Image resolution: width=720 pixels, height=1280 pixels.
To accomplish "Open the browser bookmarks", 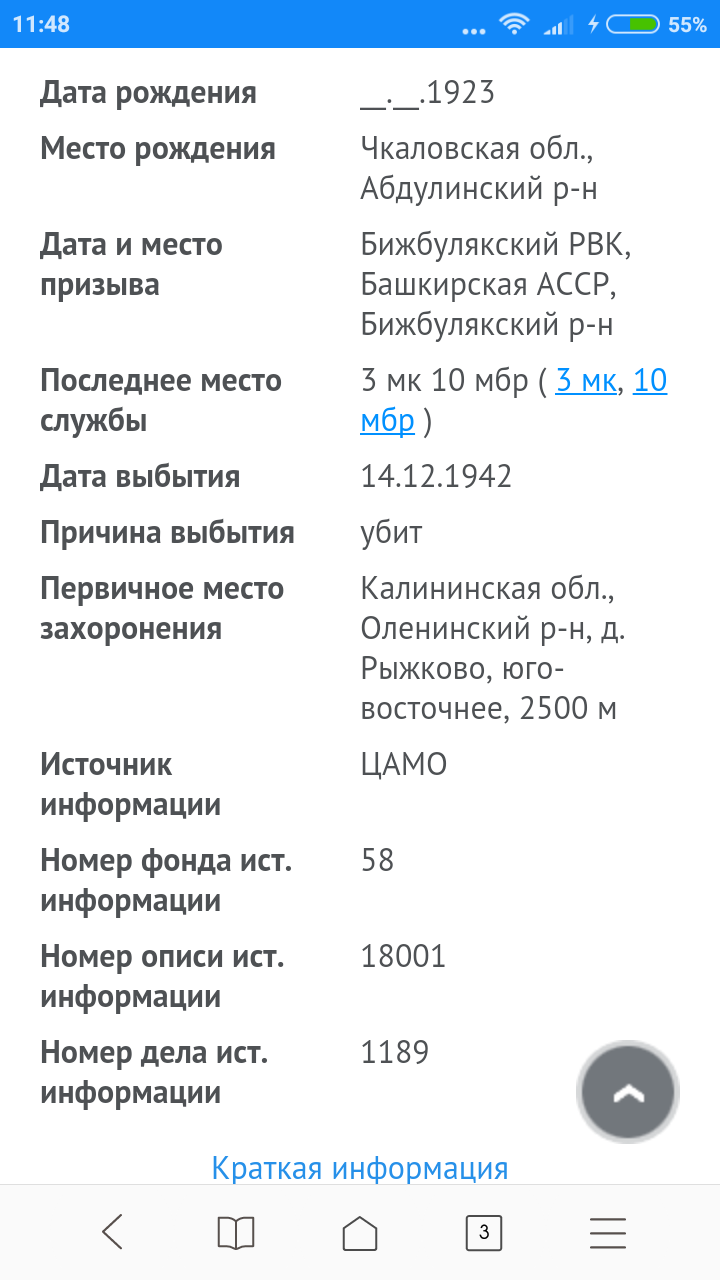I will [x=236, y=1232].
